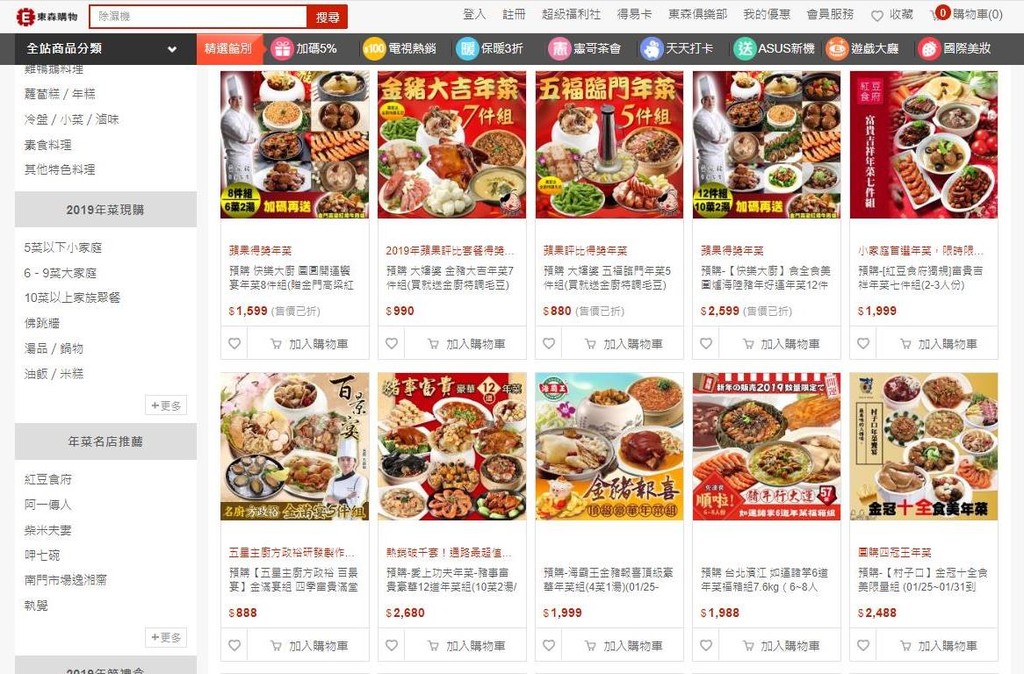1024x674 pixels.
Task: Open the 百景宴 金滿宴 product image
Action: (294, 446)
